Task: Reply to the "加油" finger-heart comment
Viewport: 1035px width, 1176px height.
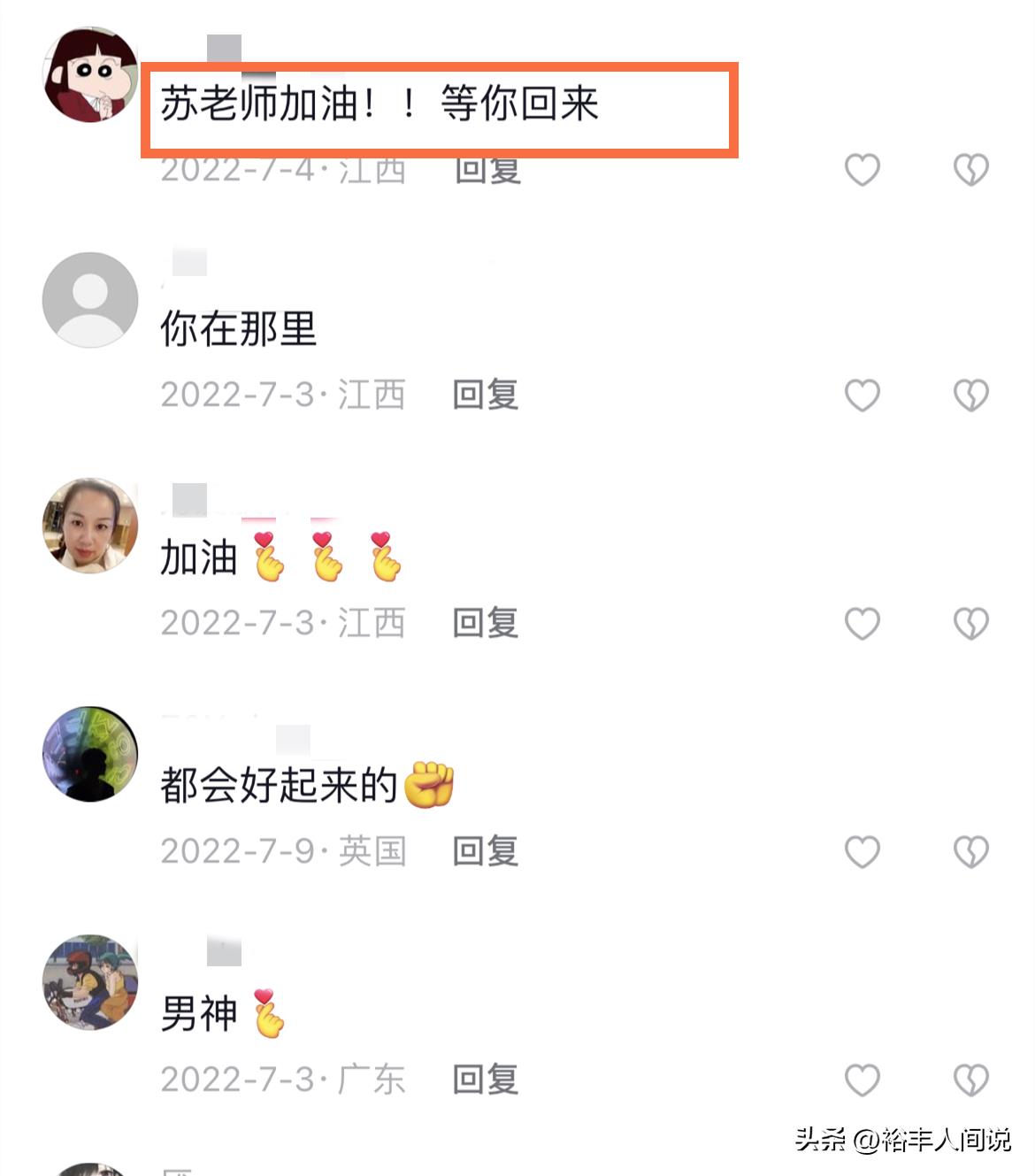Action: point(485,623)
